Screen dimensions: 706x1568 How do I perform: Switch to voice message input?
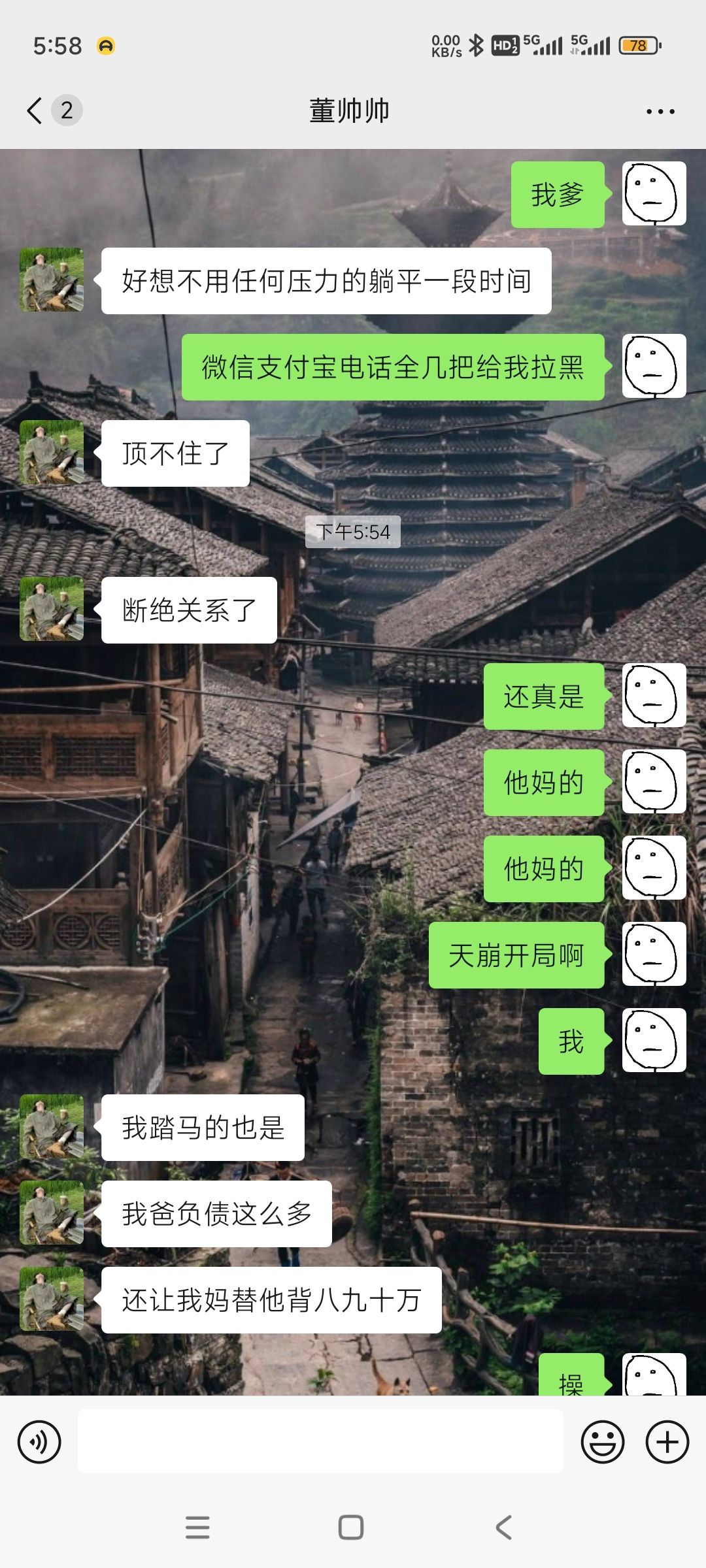point(39,1442)
